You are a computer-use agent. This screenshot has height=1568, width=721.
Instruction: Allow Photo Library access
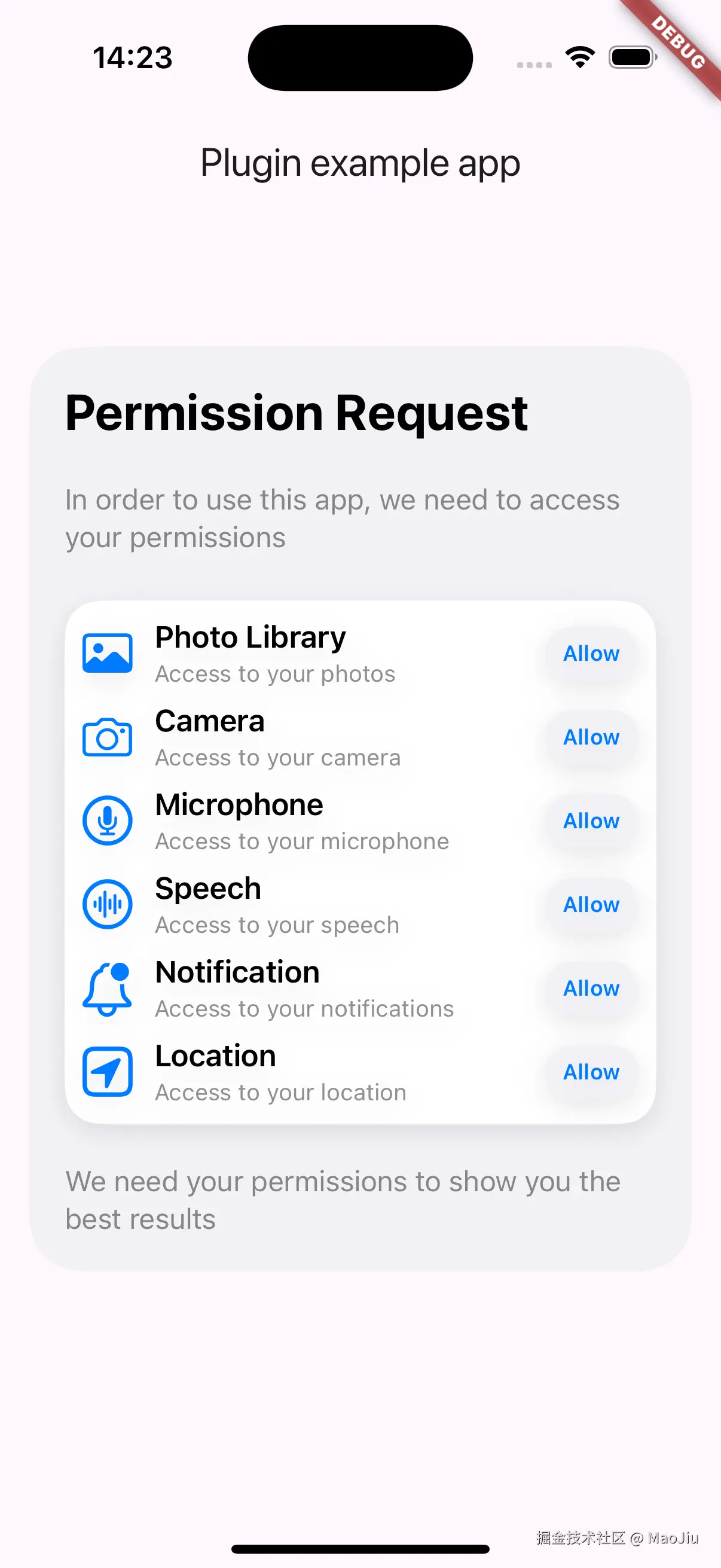[591, 654]
